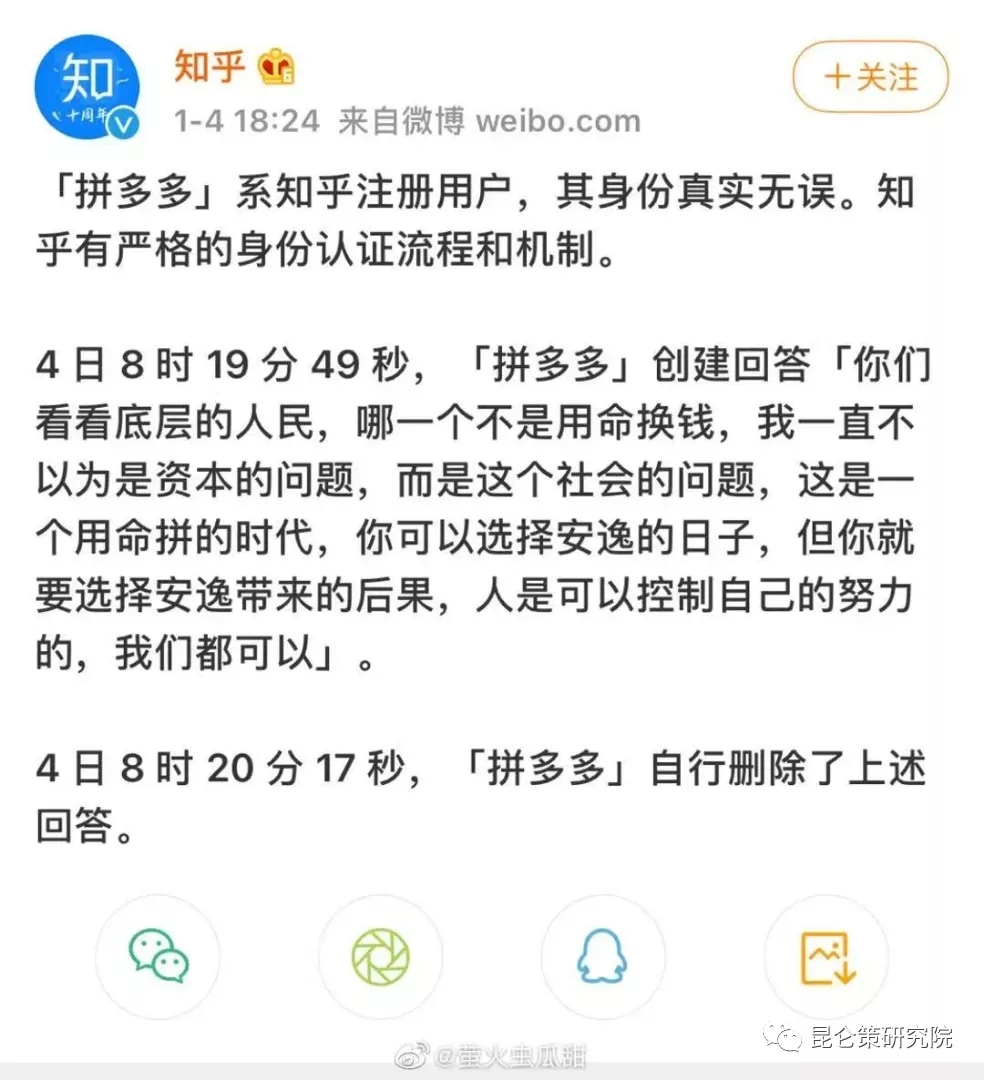Follow the account with the +关注 button
The image size is (984, 1080).
[x=868, y=76]
